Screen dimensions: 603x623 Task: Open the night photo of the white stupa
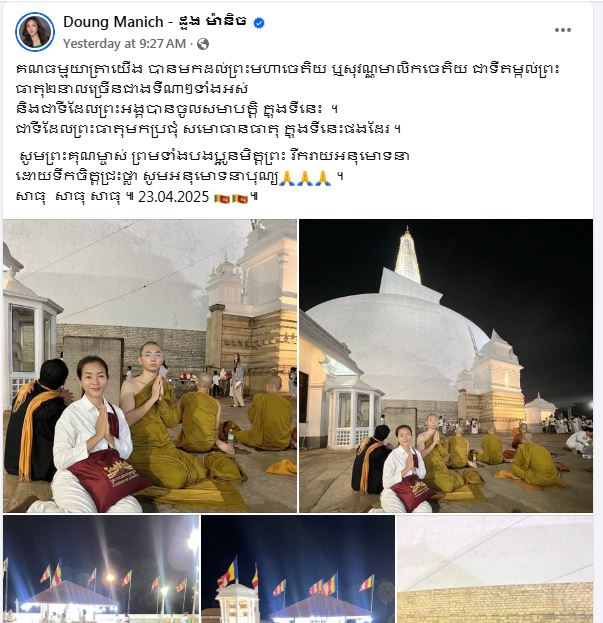point(446,365)
